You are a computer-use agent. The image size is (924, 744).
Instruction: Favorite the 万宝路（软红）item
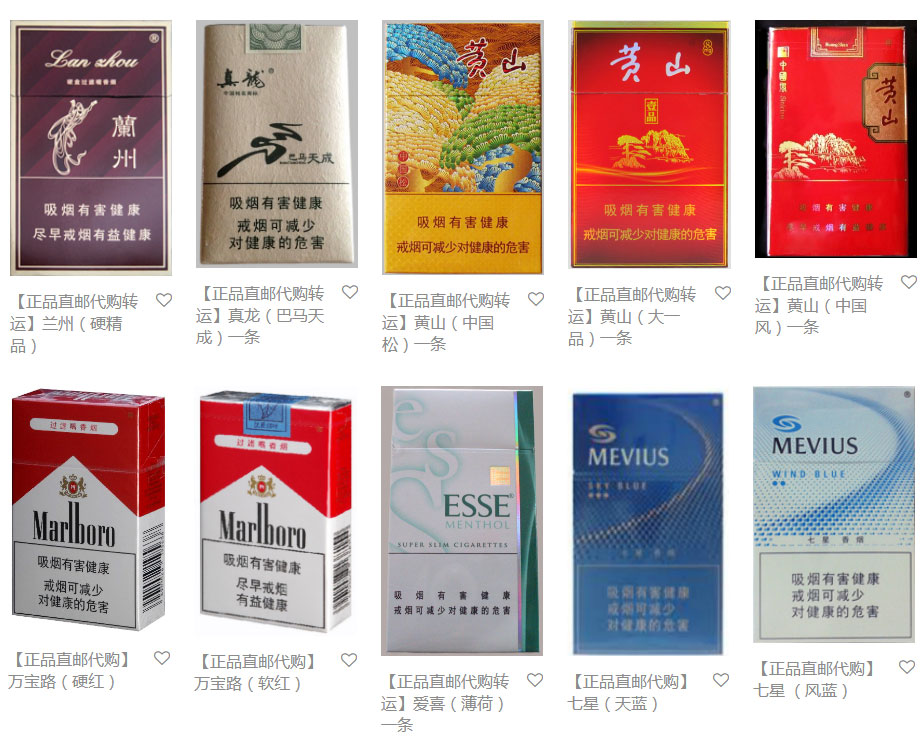[x=349, y=660]
